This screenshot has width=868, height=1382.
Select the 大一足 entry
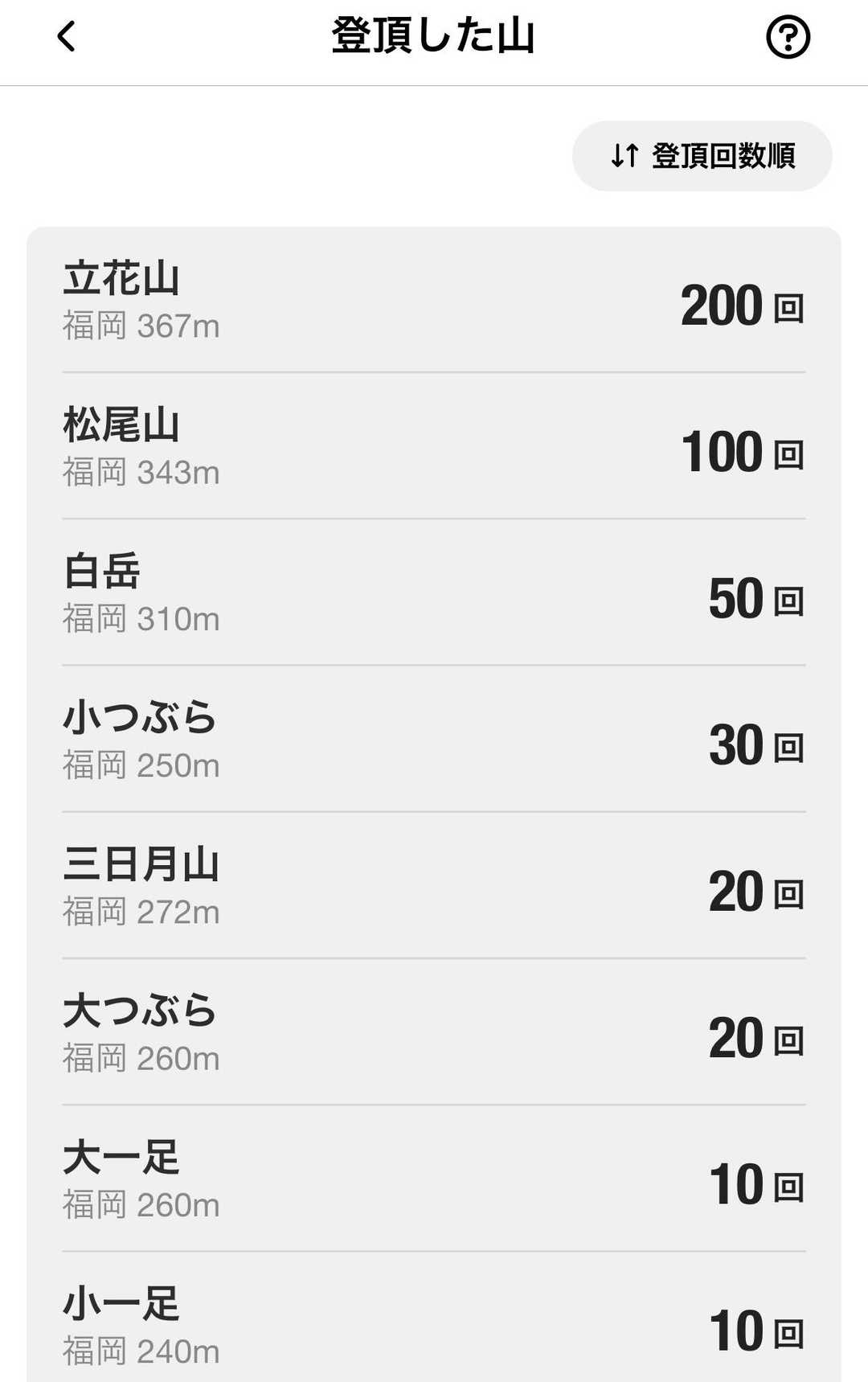point(434,1179)
